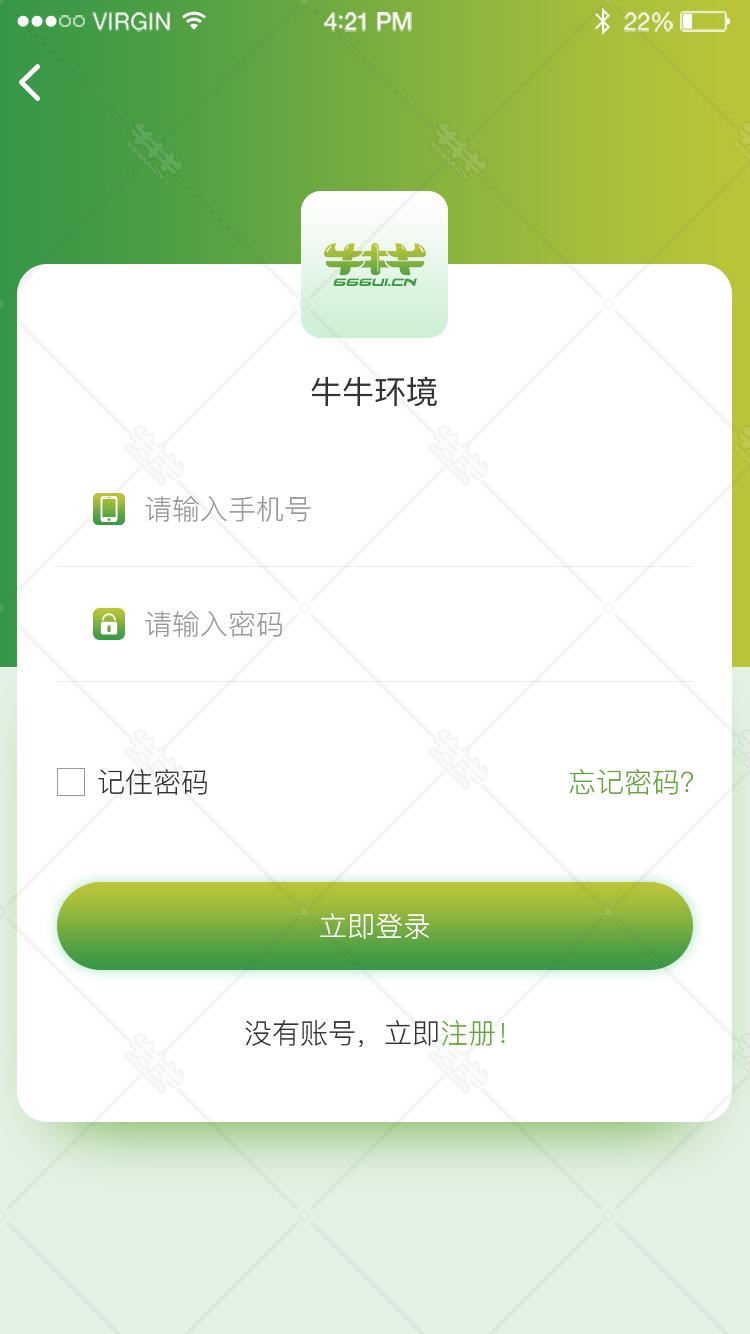Screen dimensions: 750x1334
Task: Check the 记住密码 remember password box
Action: click(71, 782)
